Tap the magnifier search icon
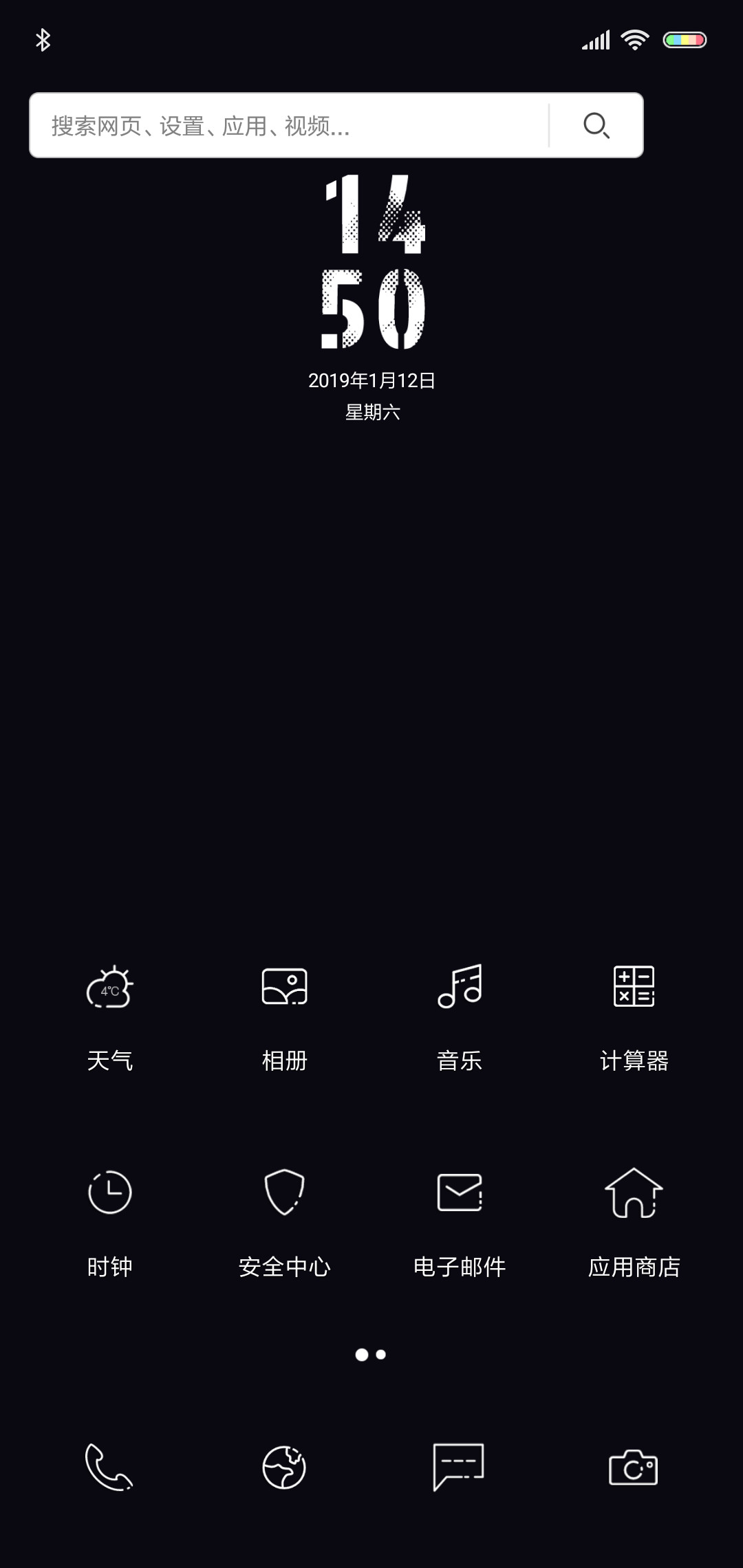 tap(596, 125)
